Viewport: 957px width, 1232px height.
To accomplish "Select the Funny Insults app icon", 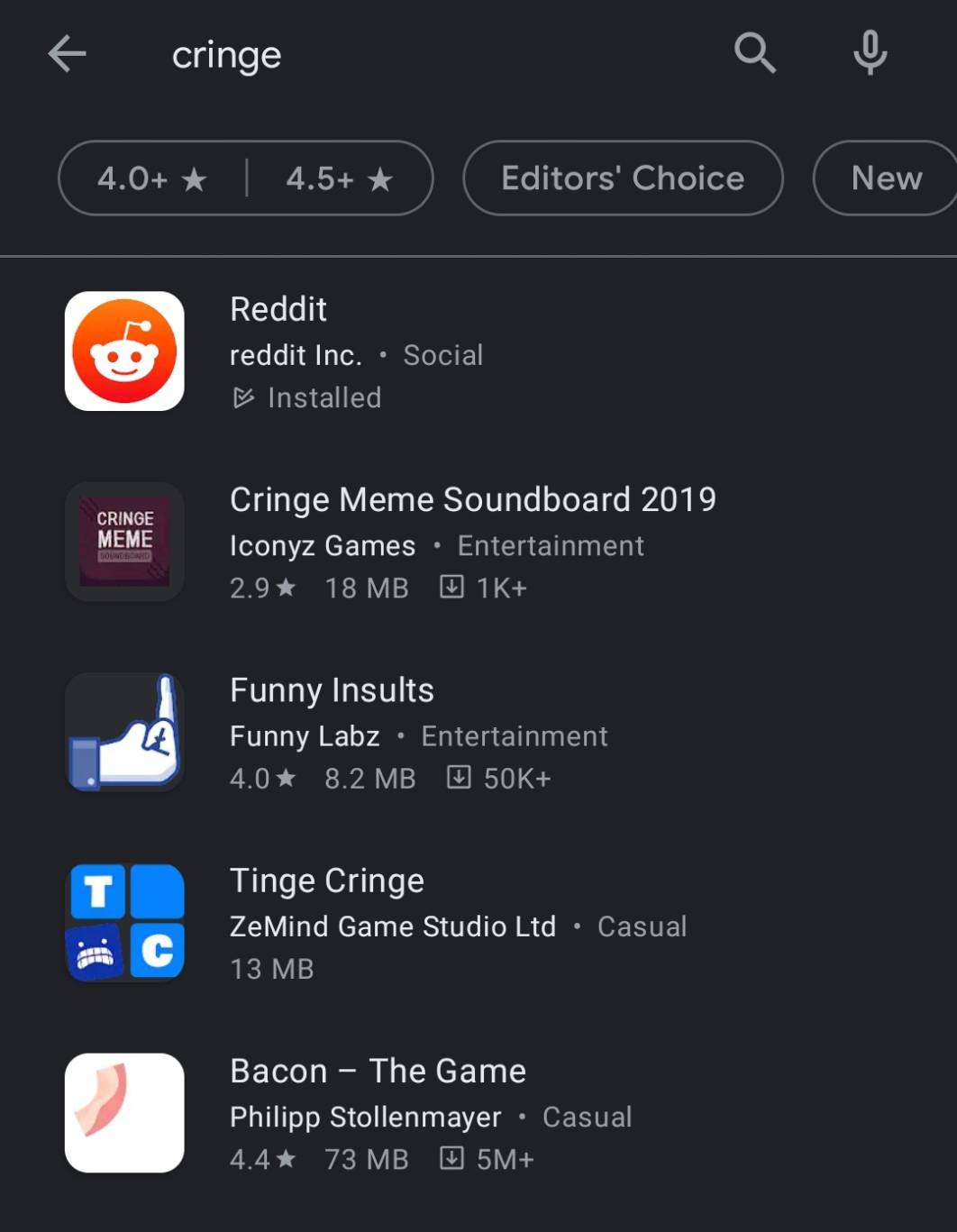I will click(124, 732).
